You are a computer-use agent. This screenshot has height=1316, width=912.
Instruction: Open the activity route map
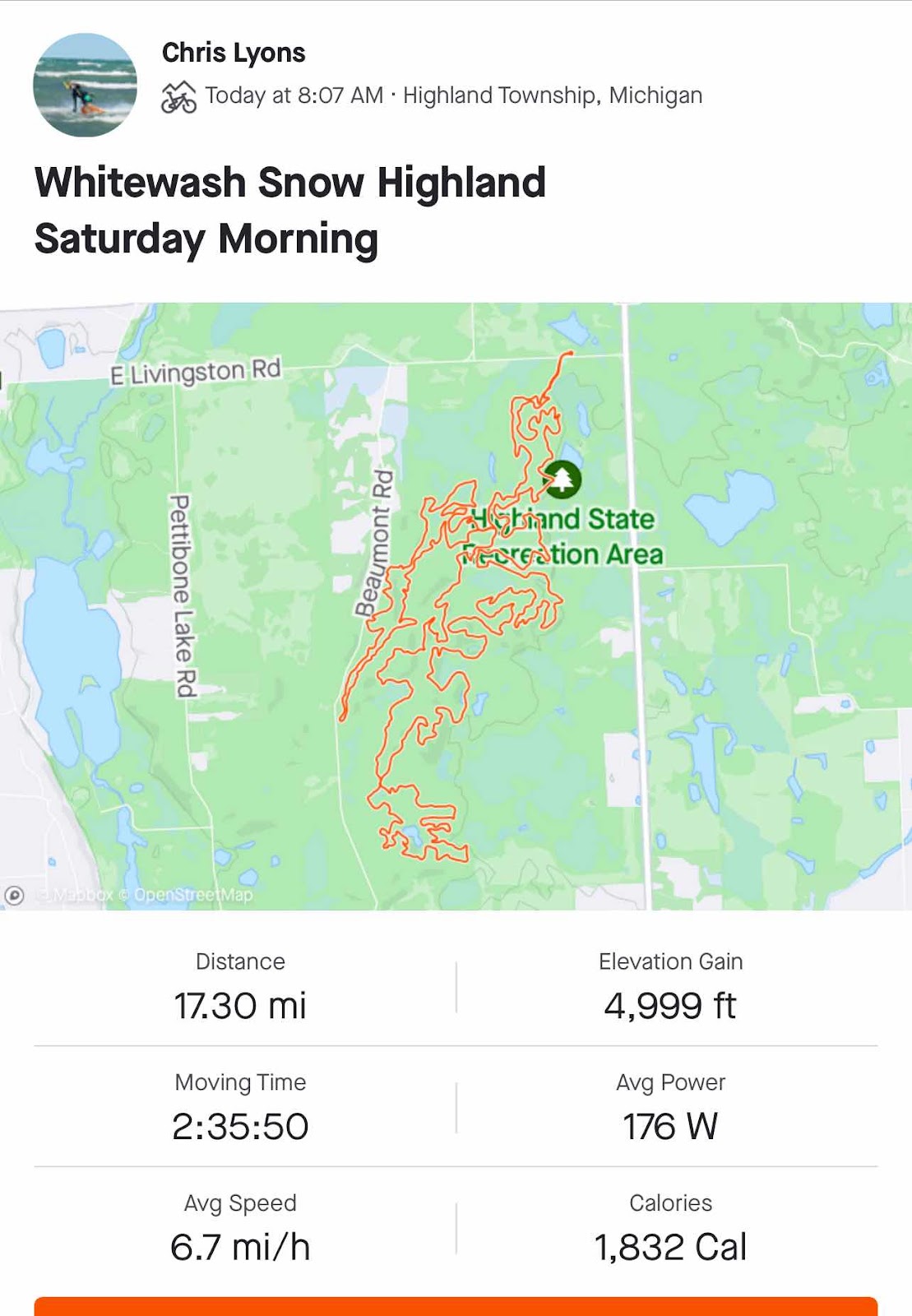click(x=456, y=606)
